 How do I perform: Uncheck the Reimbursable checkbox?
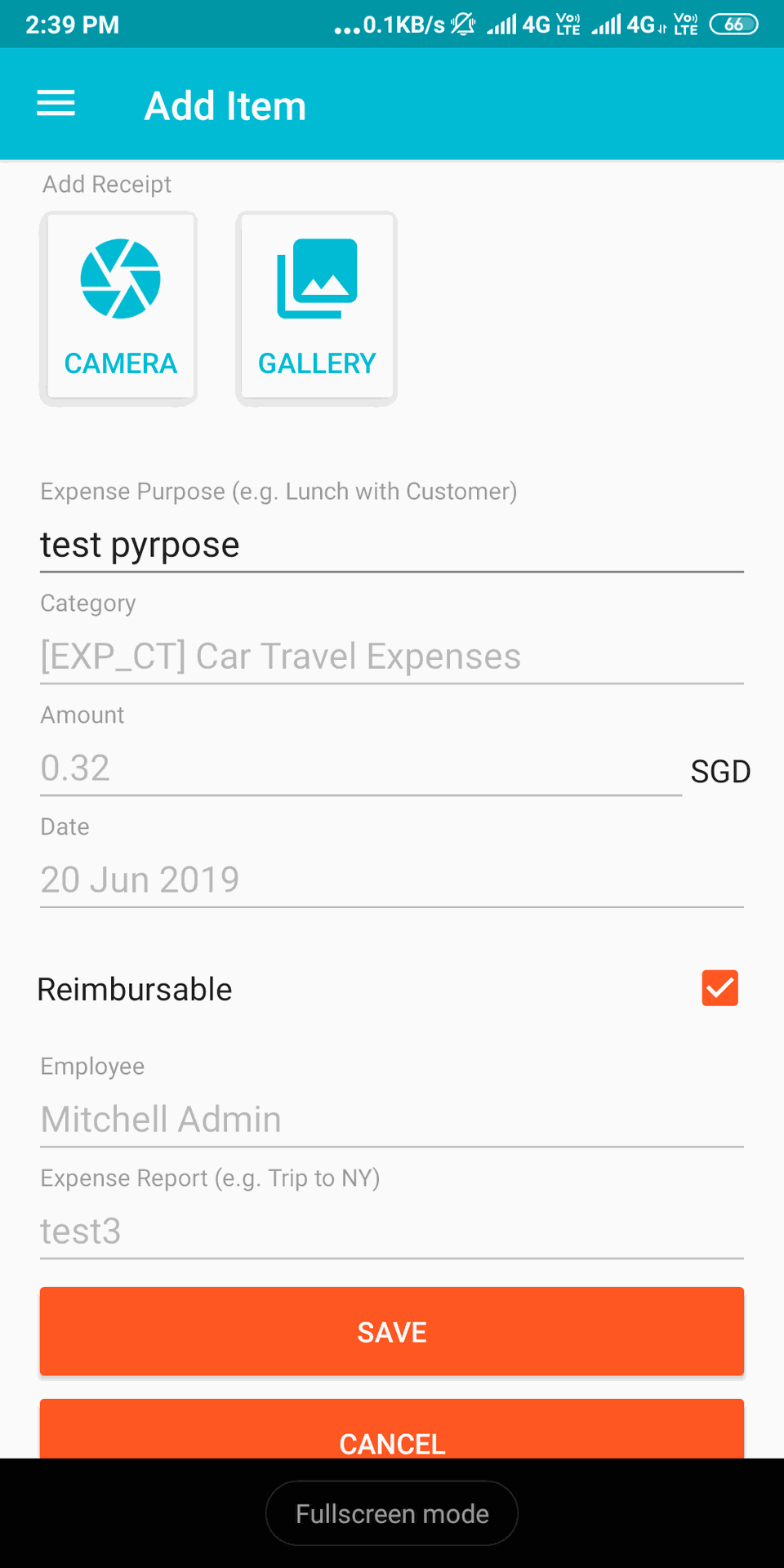(x=719, y=988)
